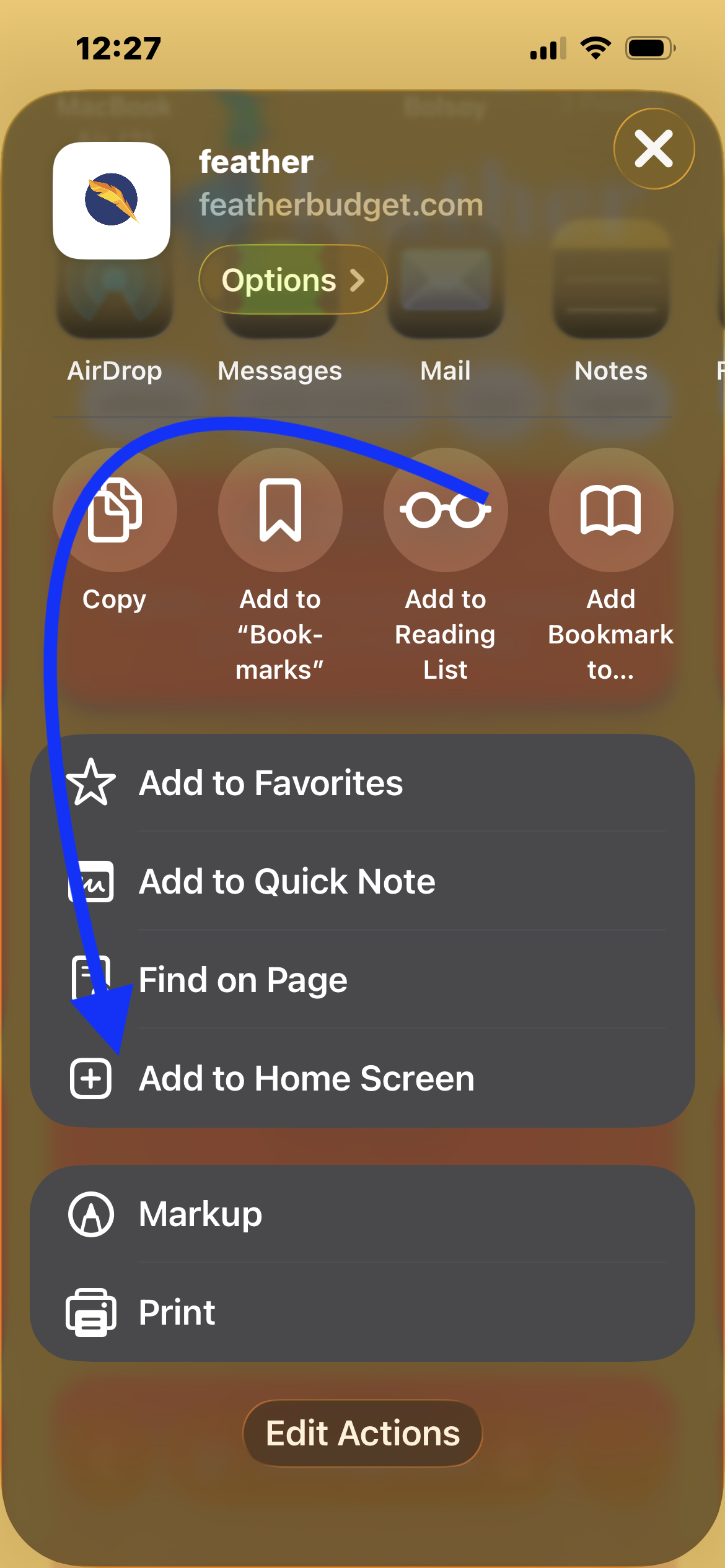Copy the page link
The width and height of the screenshot is (725, 1568).
115,510
